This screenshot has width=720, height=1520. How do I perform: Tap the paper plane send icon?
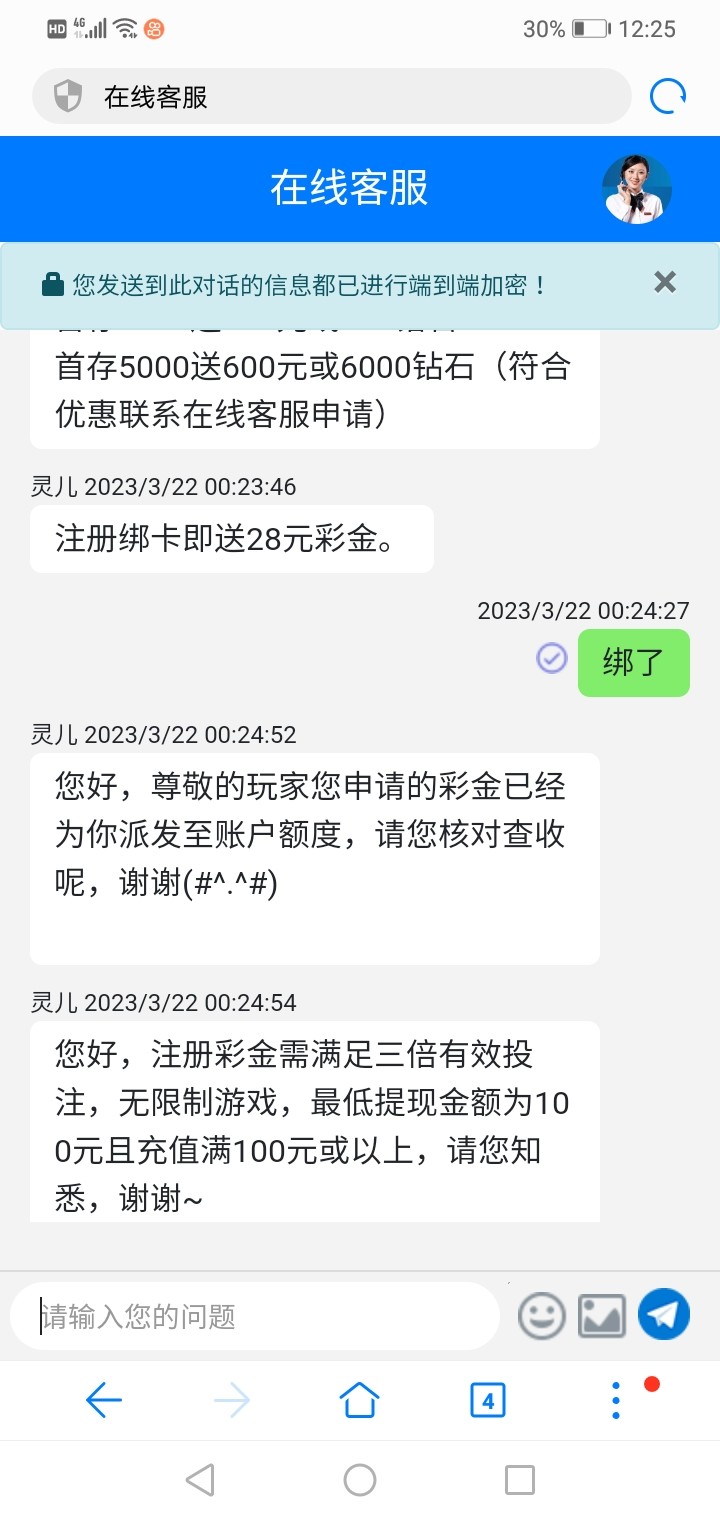(663, 1315)
